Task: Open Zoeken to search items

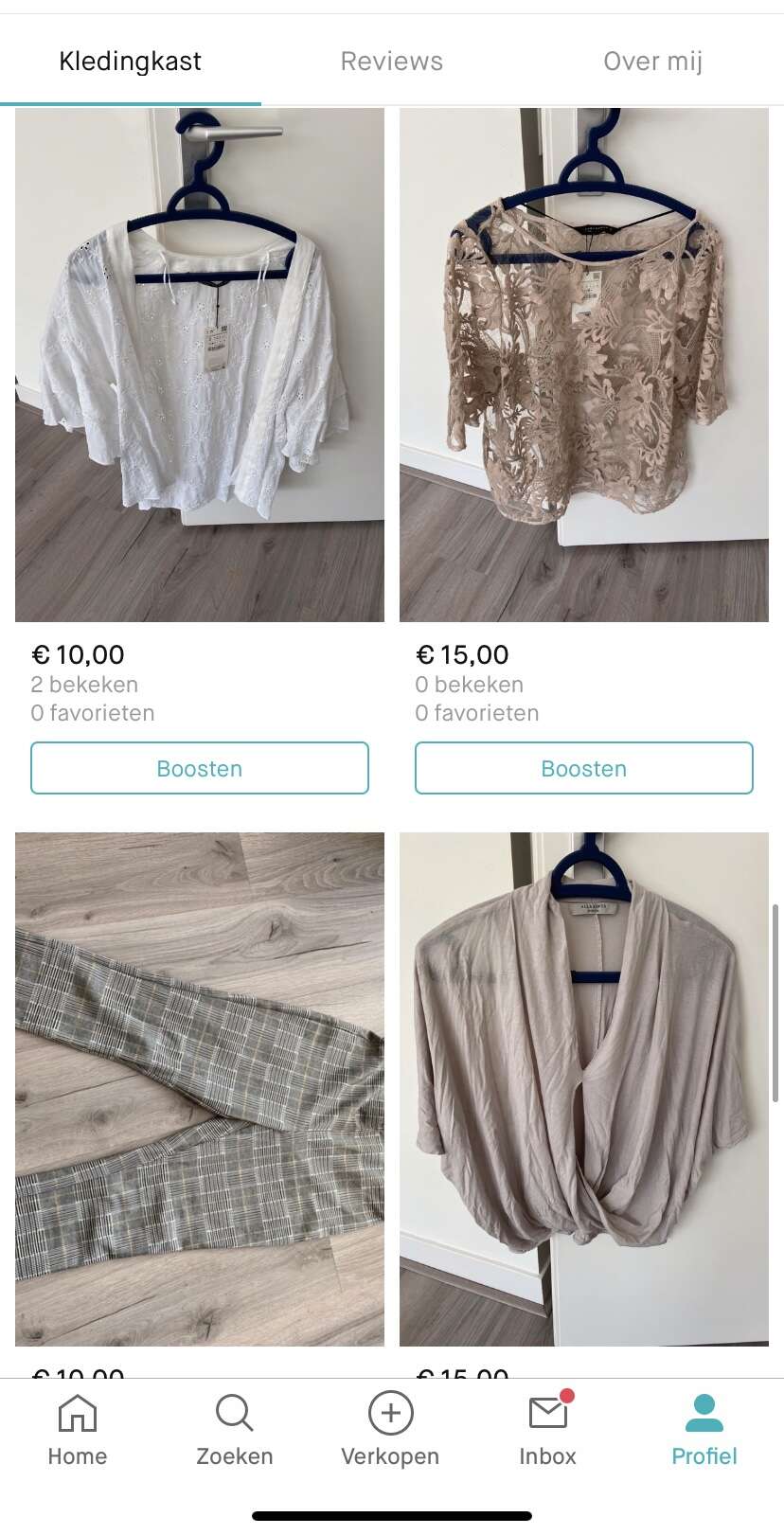Action: pos(234,1431)
